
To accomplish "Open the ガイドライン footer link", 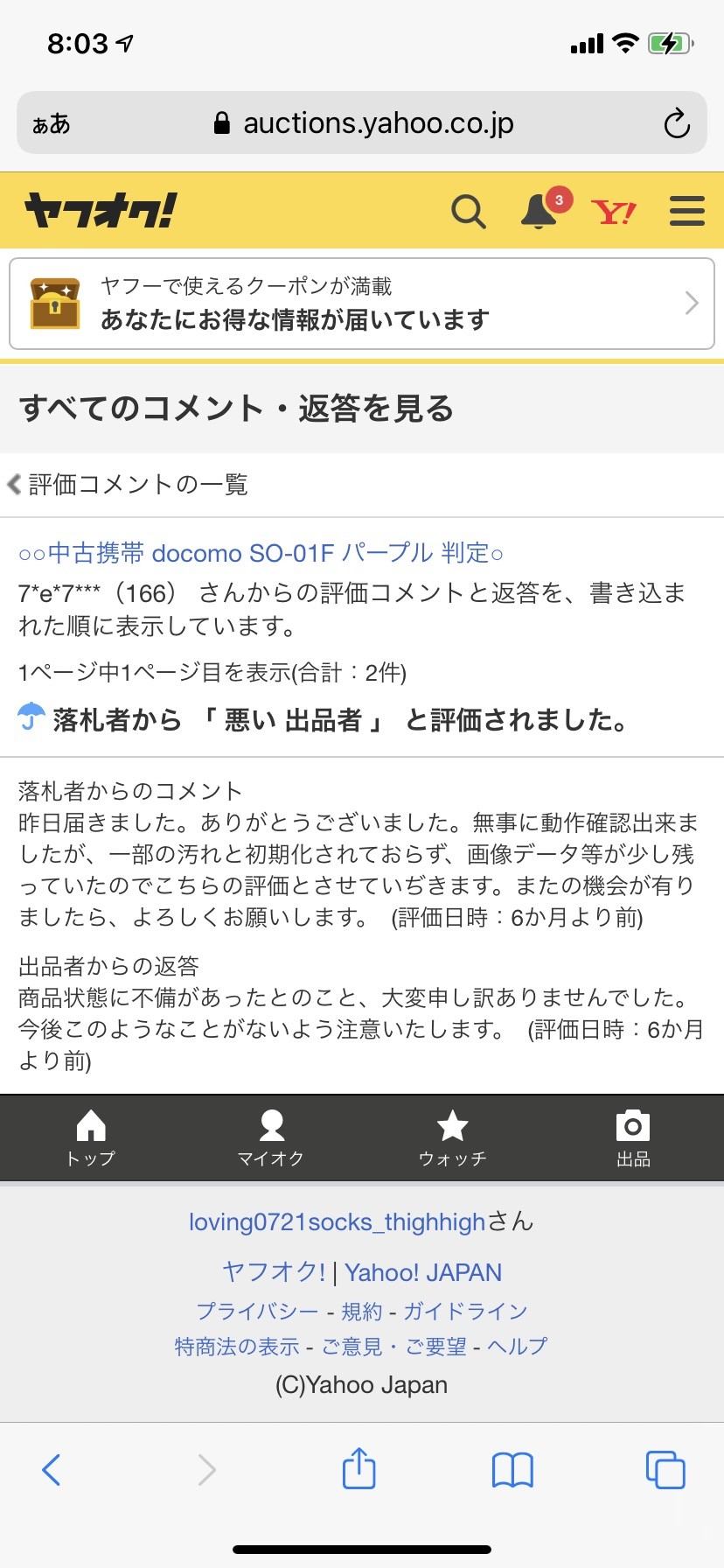I will tap(465, 1311).
